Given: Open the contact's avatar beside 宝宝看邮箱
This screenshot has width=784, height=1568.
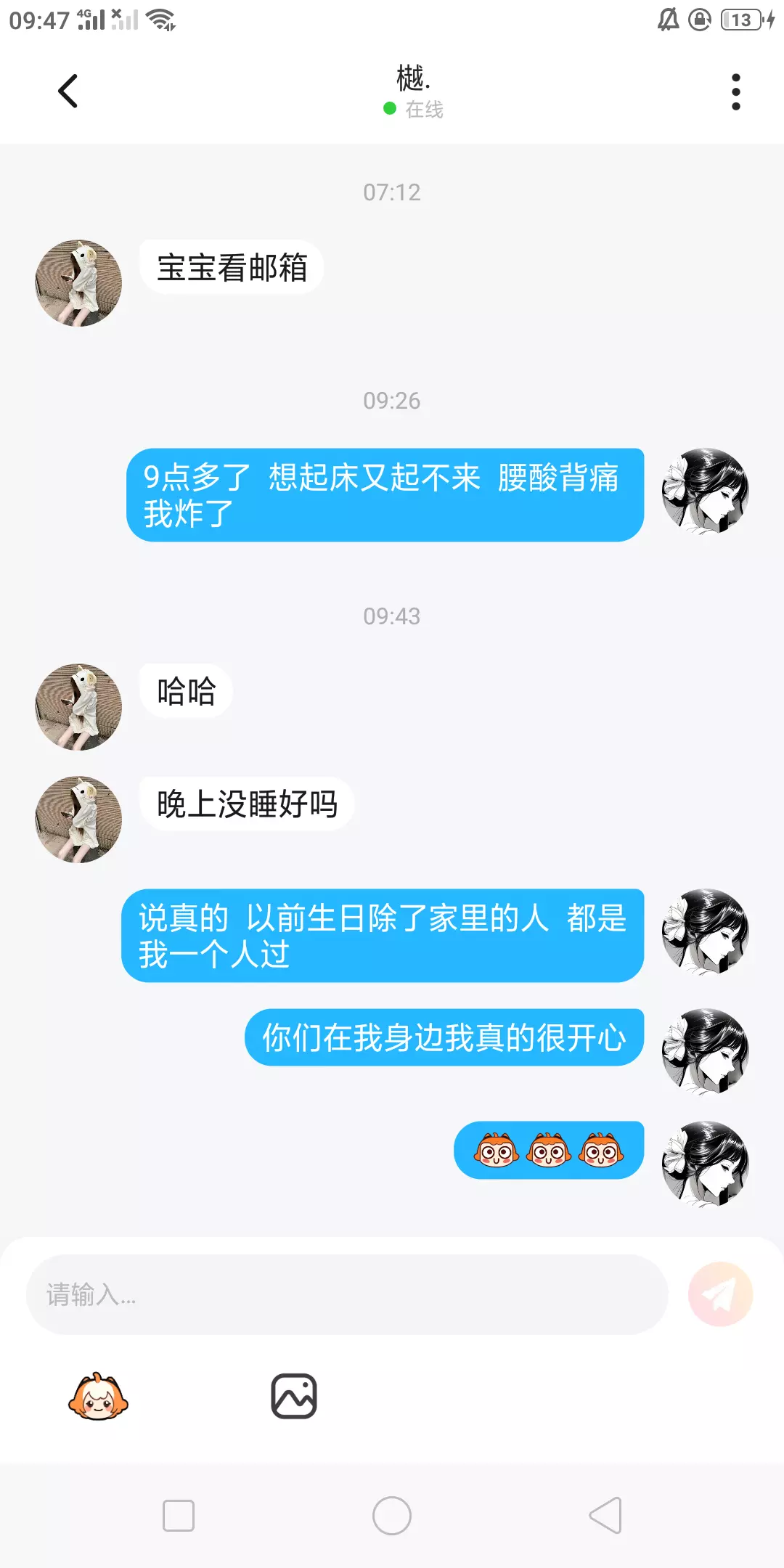Looking at the screenshot, I should [x=78, y=283].
